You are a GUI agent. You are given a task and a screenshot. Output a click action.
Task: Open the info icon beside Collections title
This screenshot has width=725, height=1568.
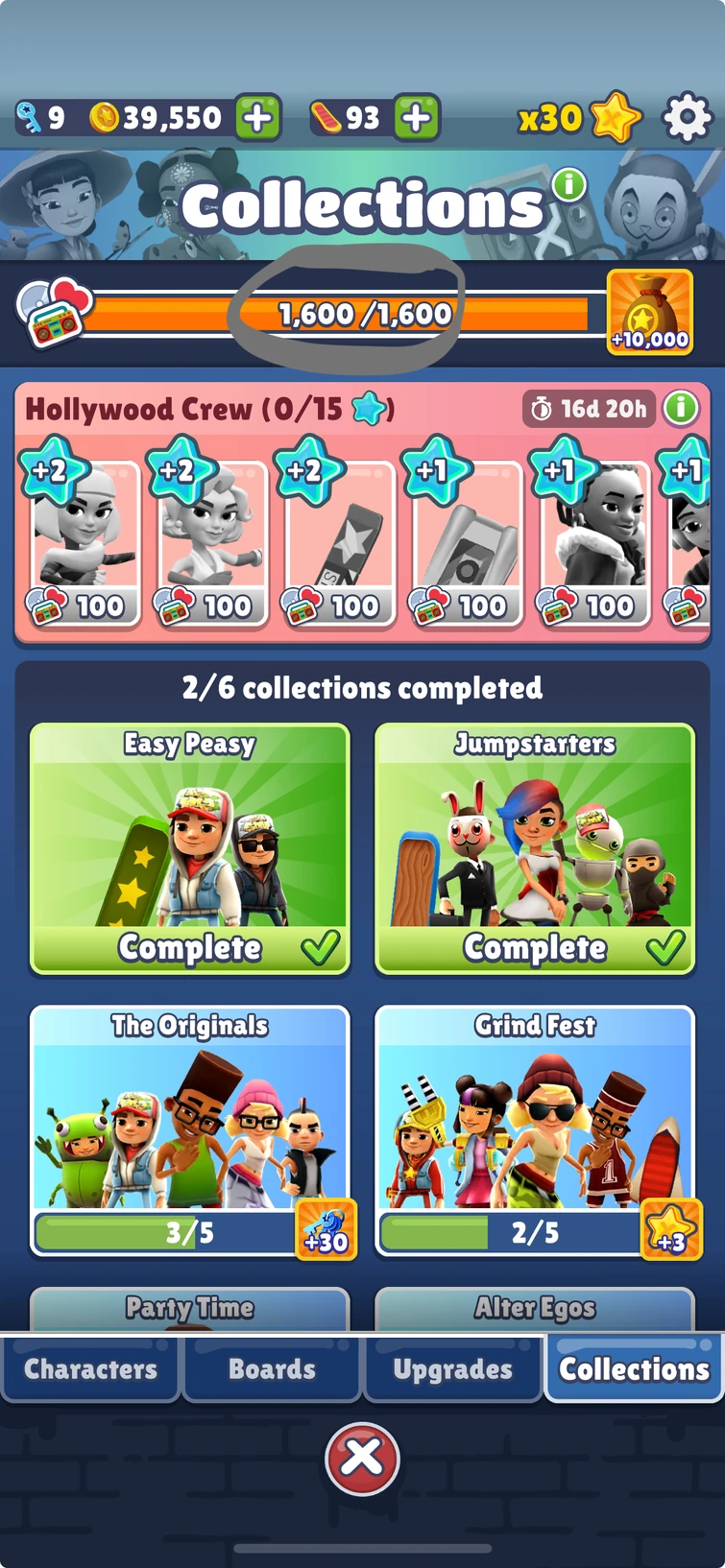click(x=569, y=183)
